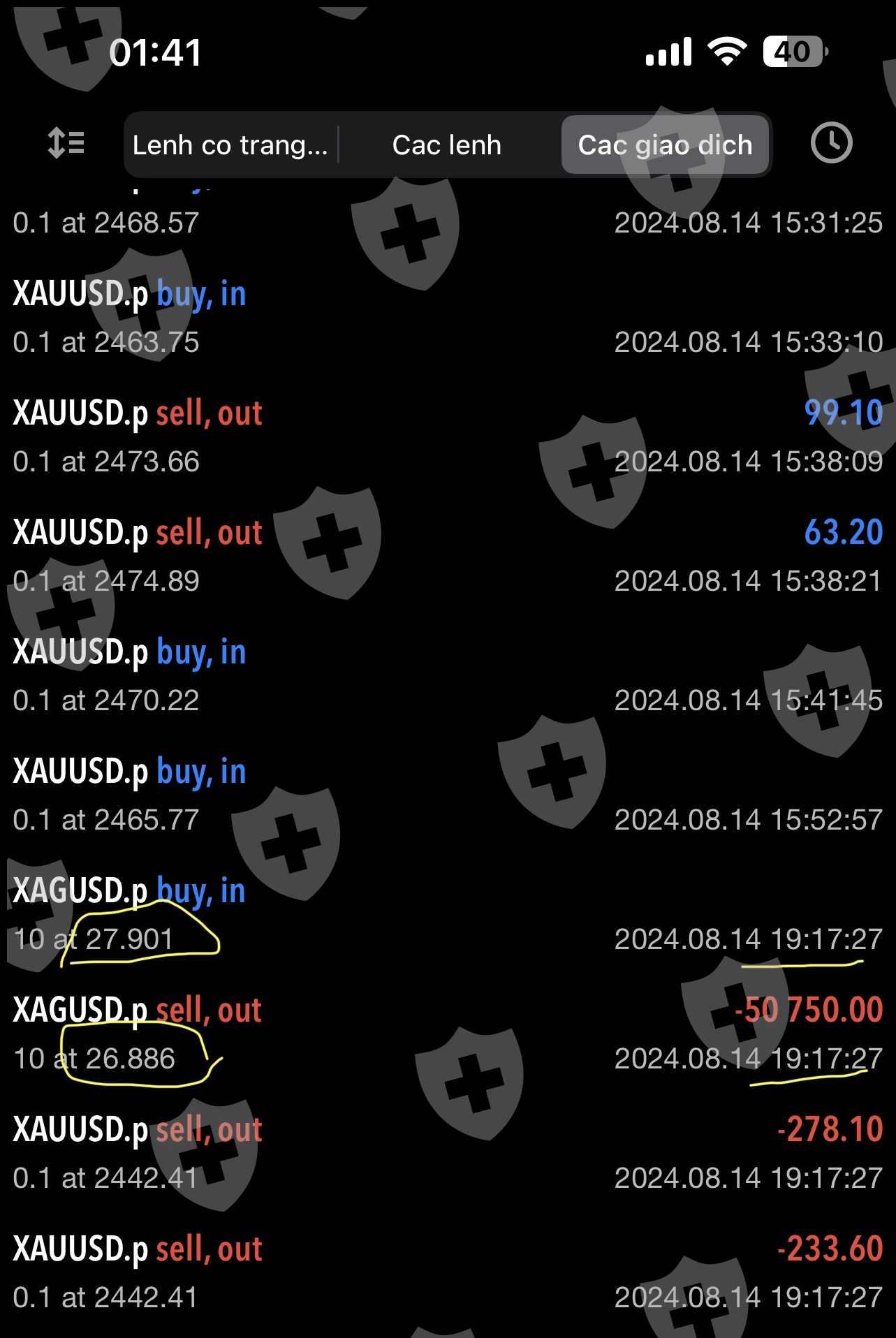Switch to the Cac lenh tab
Screen dimensions: 896x1338
point(447,145)
